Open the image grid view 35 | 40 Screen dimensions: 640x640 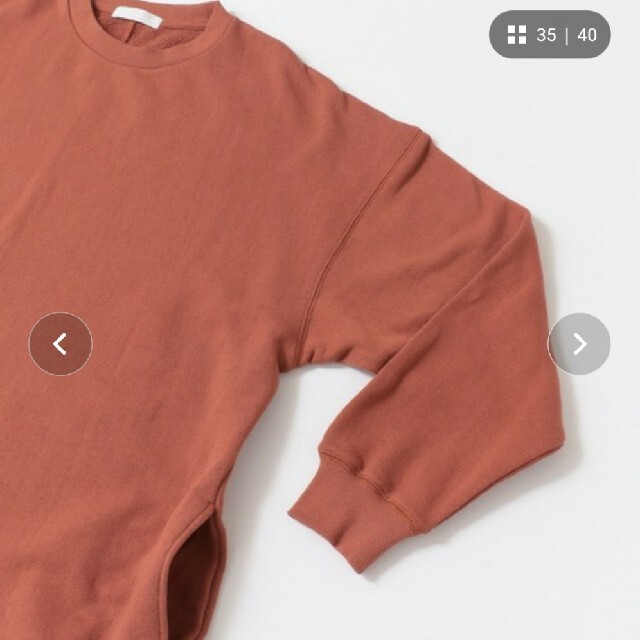click(550, 35)
